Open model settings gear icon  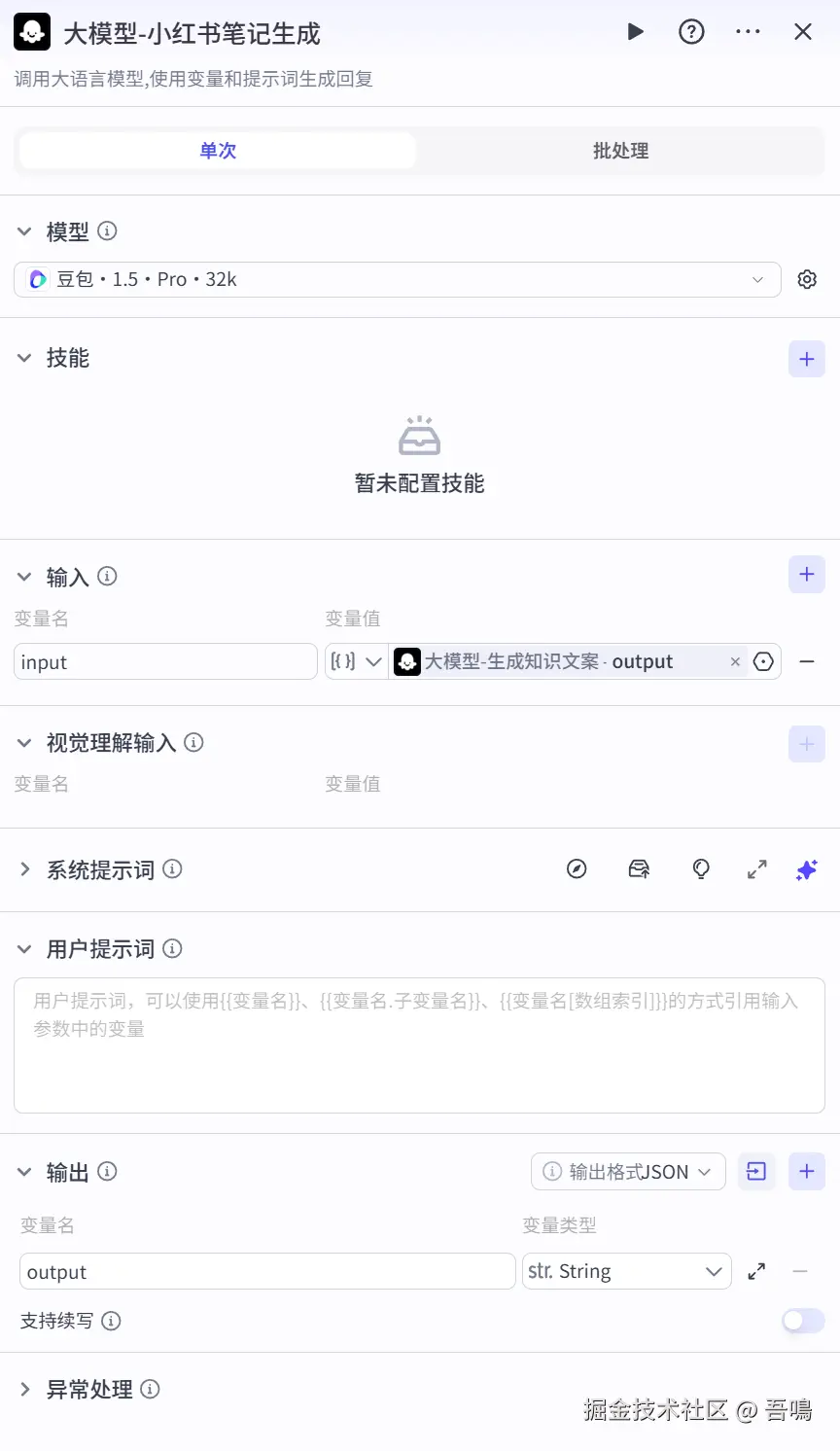point(807,279)
